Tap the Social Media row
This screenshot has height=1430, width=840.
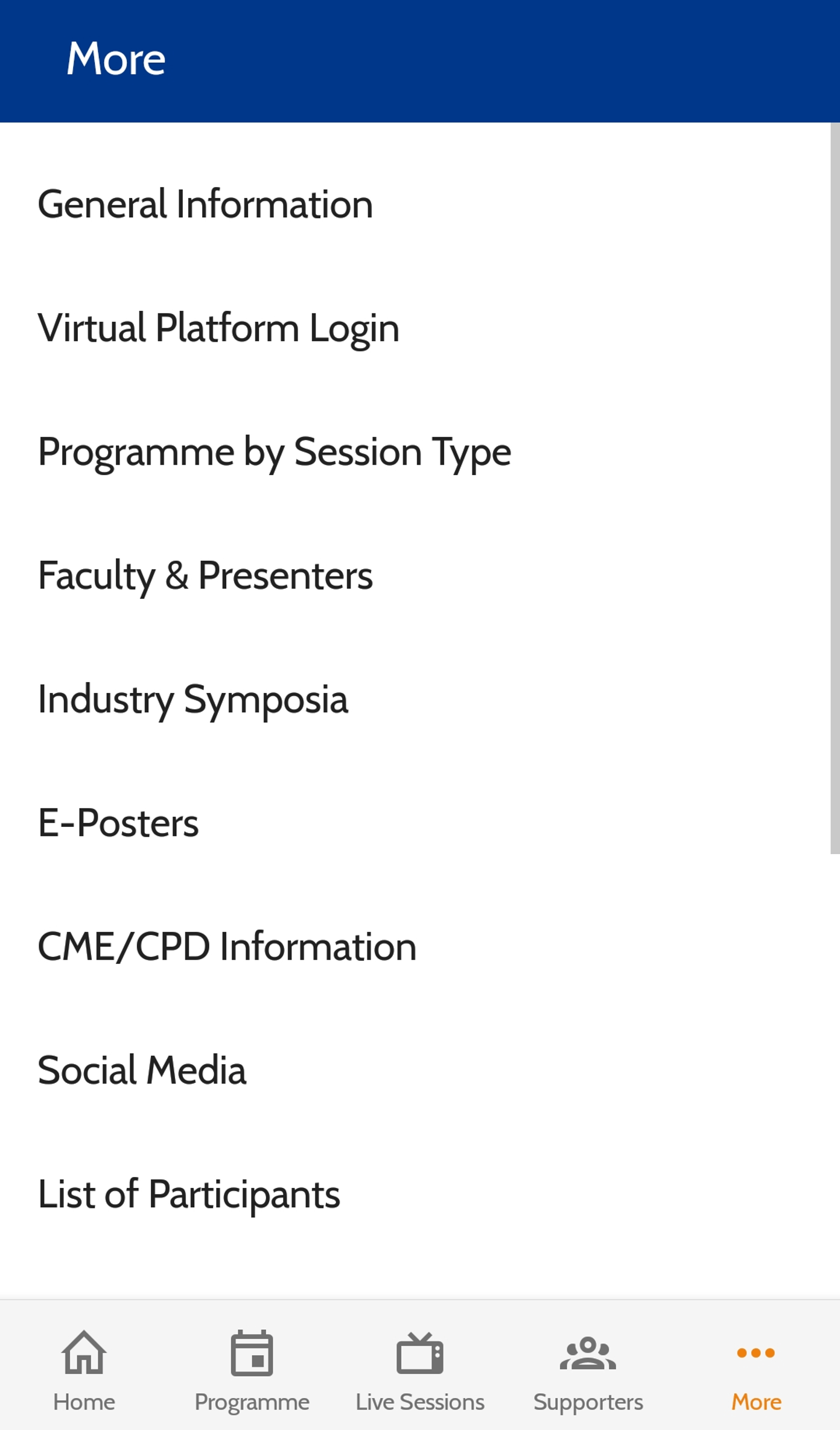[415, 1071]
